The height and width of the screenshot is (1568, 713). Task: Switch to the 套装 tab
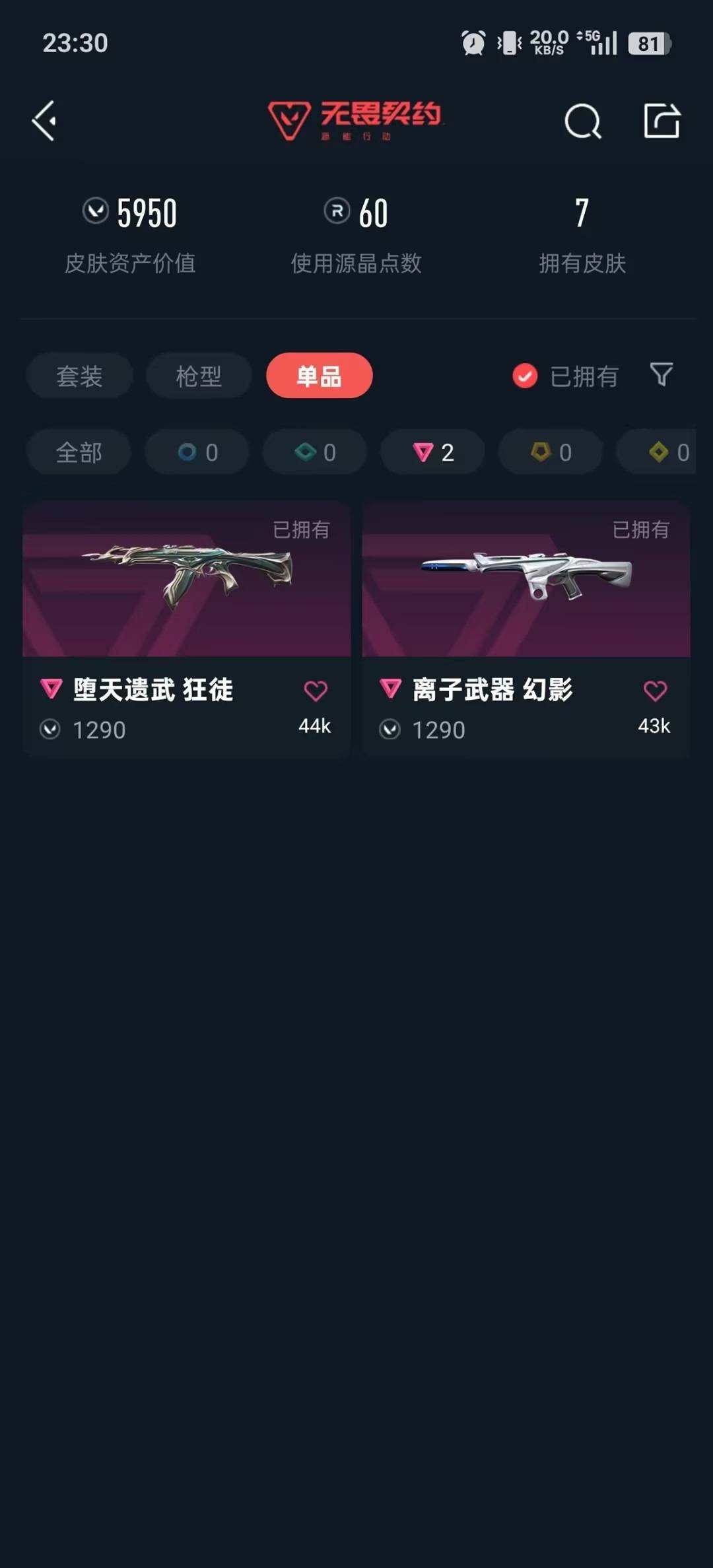tap(79, 376)
